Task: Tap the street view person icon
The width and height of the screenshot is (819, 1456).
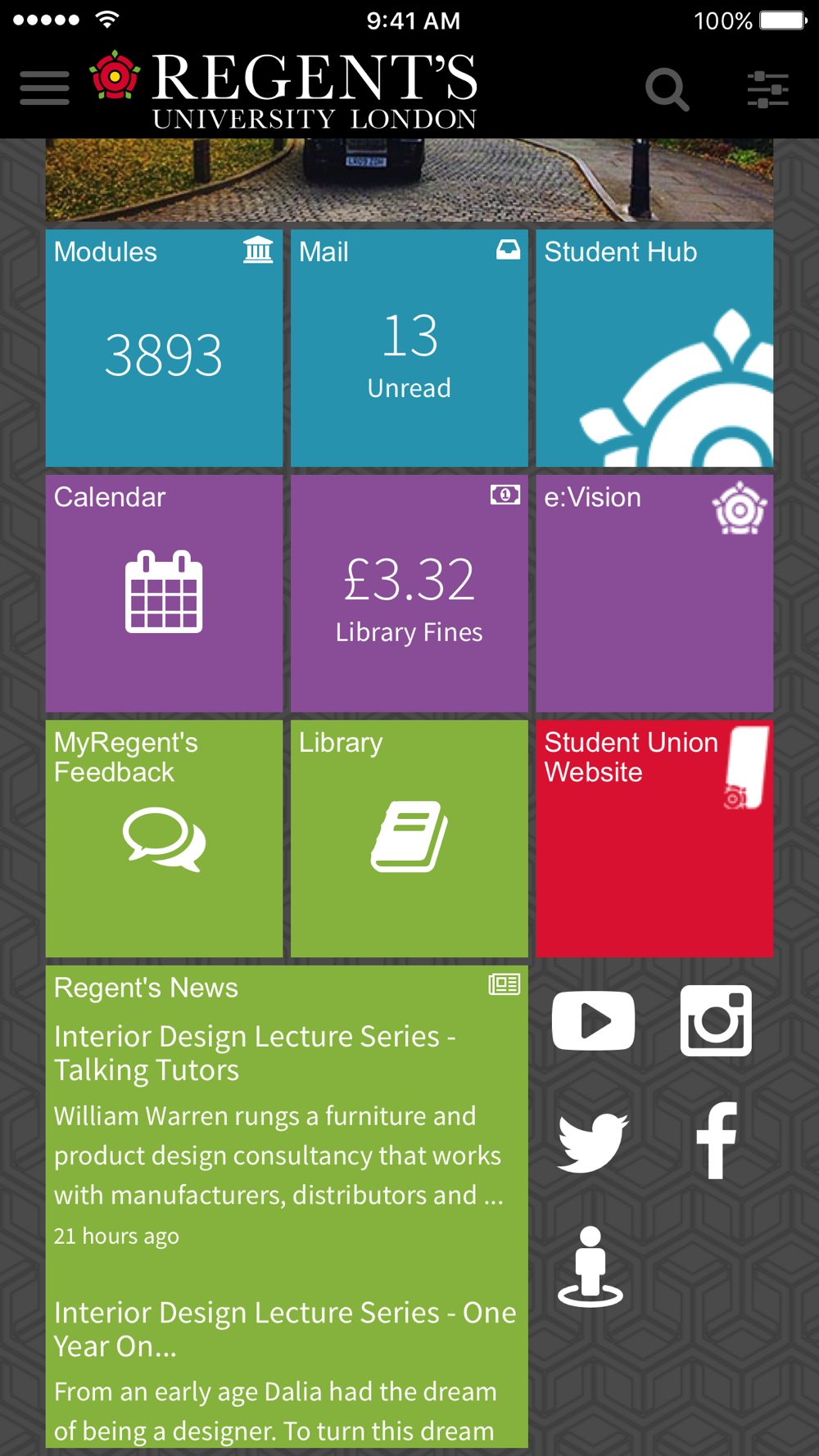Action: [x=590, y=1267]
